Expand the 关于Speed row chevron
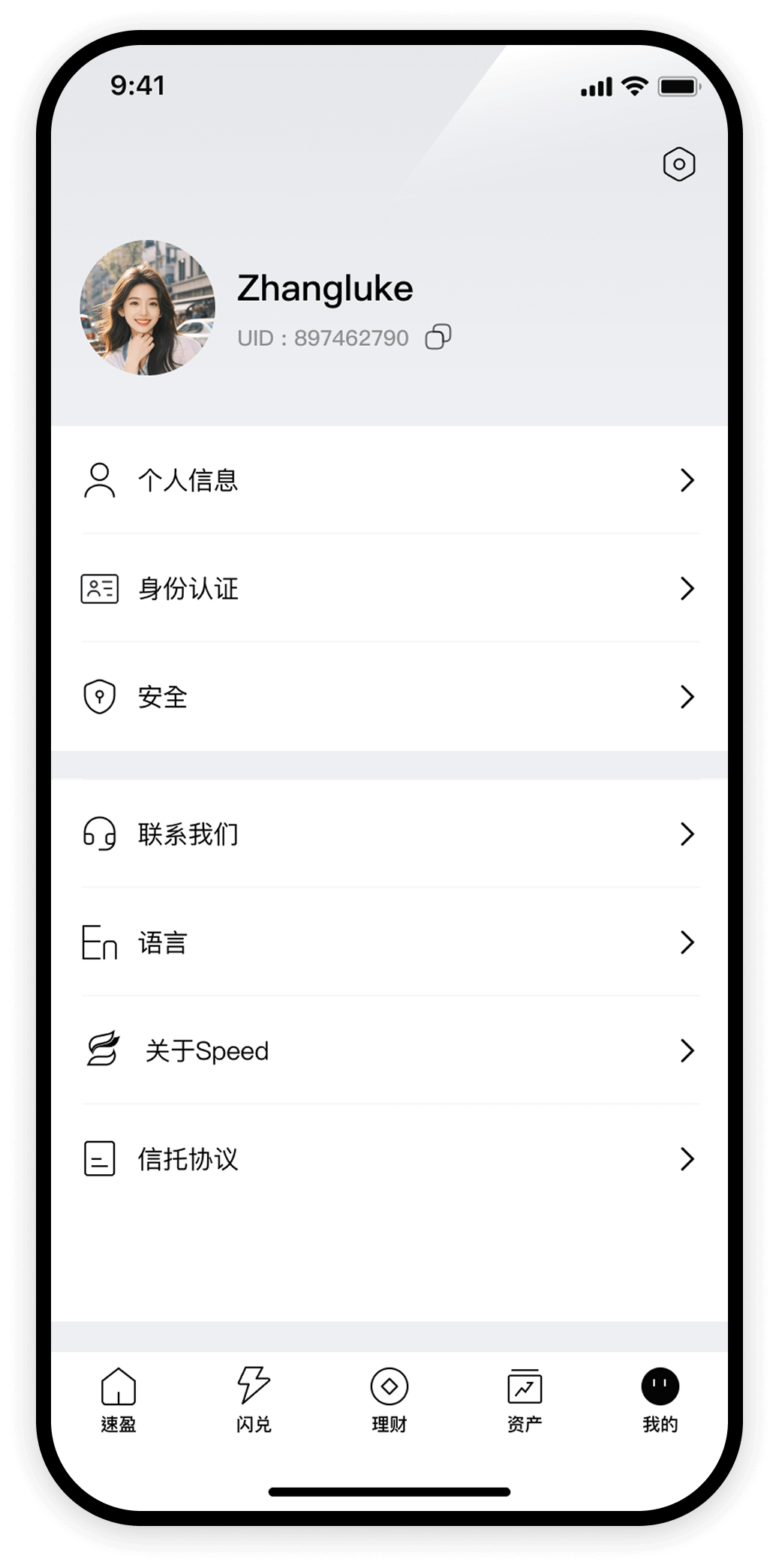The width and height of the screenshot is (779, 1568). [x=687, y=1050]
